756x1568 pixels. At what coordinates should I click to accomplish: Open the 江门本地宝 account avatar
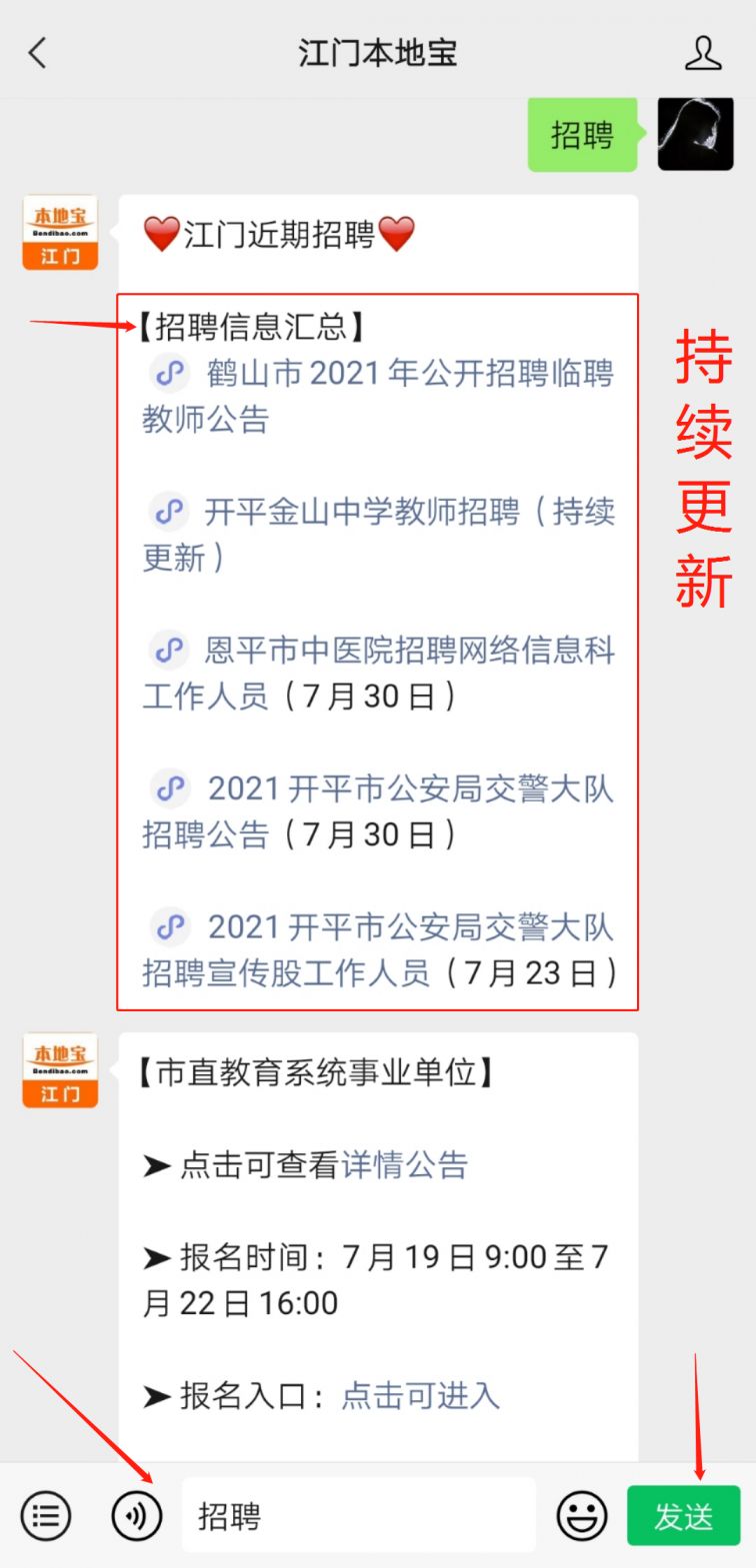click(59, 233)
